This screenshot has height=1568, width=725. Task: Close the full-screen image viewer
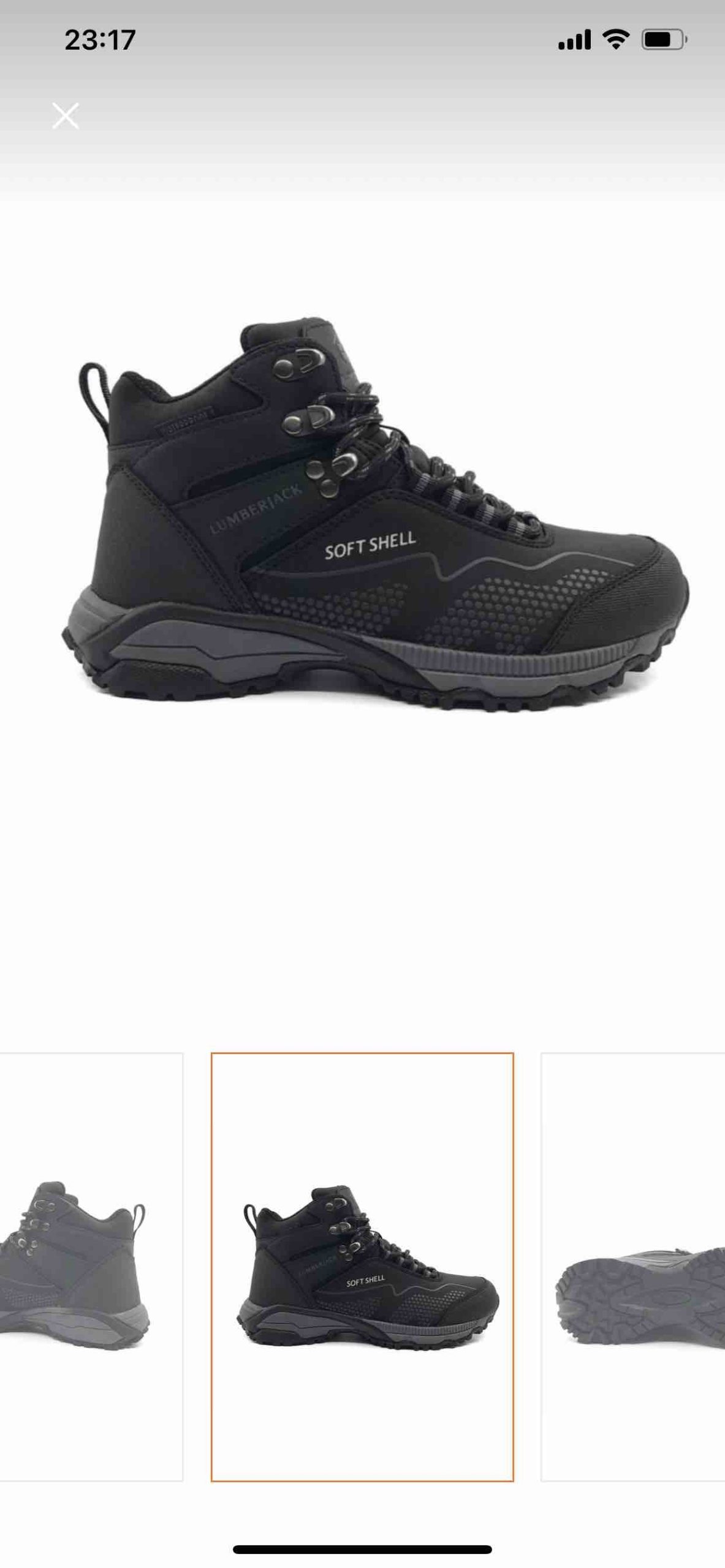tap(66, 116)
